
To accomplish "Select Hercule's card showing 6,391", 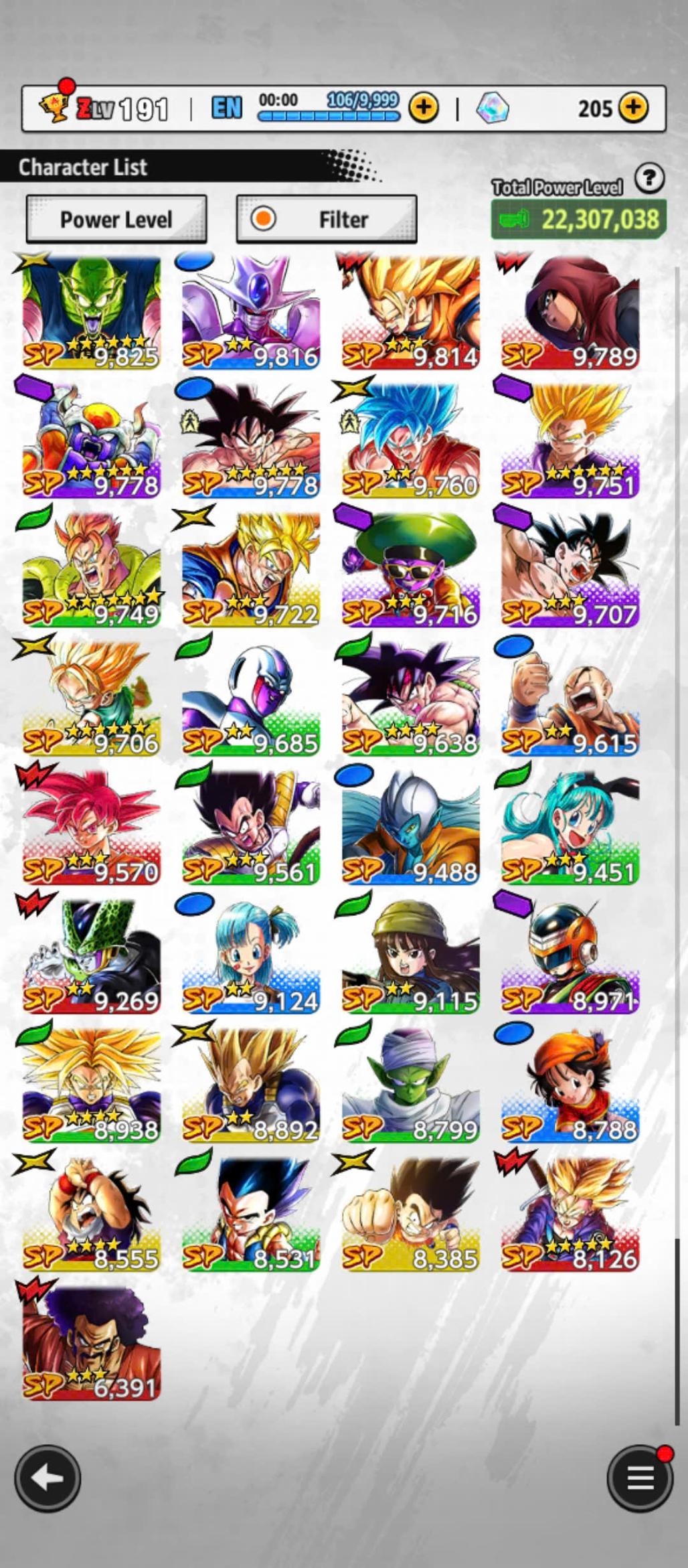I will [x=92, y=1344].
